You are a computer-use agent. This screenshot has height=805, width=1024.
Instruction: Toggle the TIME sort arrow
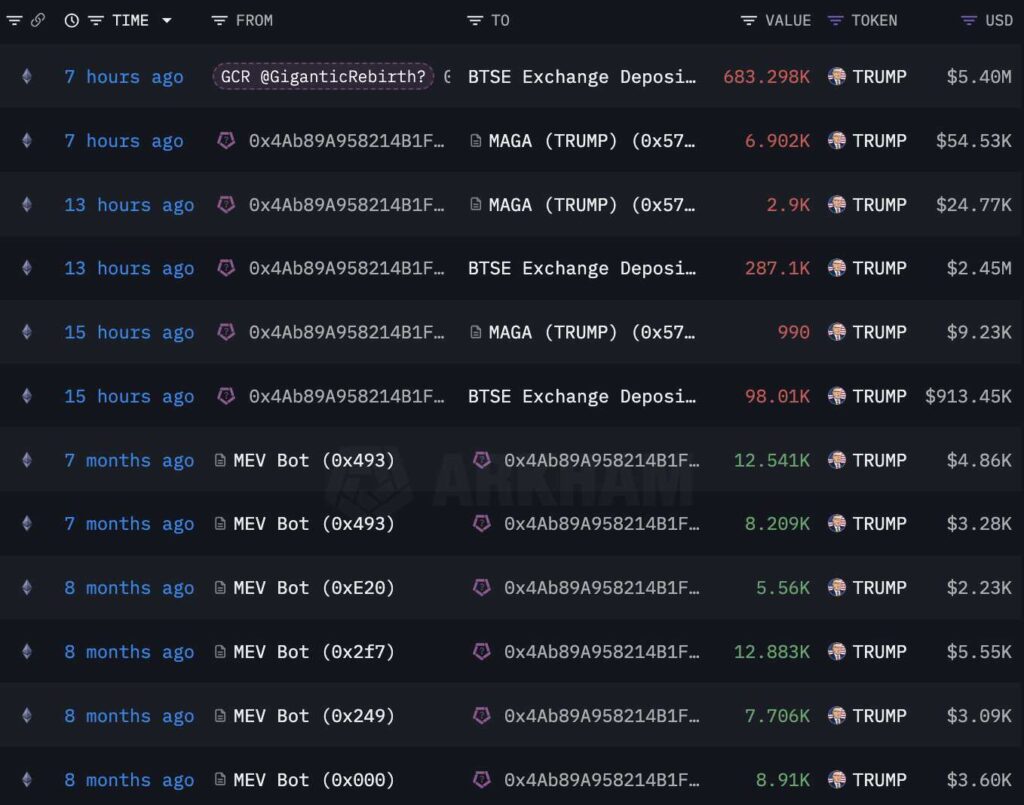166,20
